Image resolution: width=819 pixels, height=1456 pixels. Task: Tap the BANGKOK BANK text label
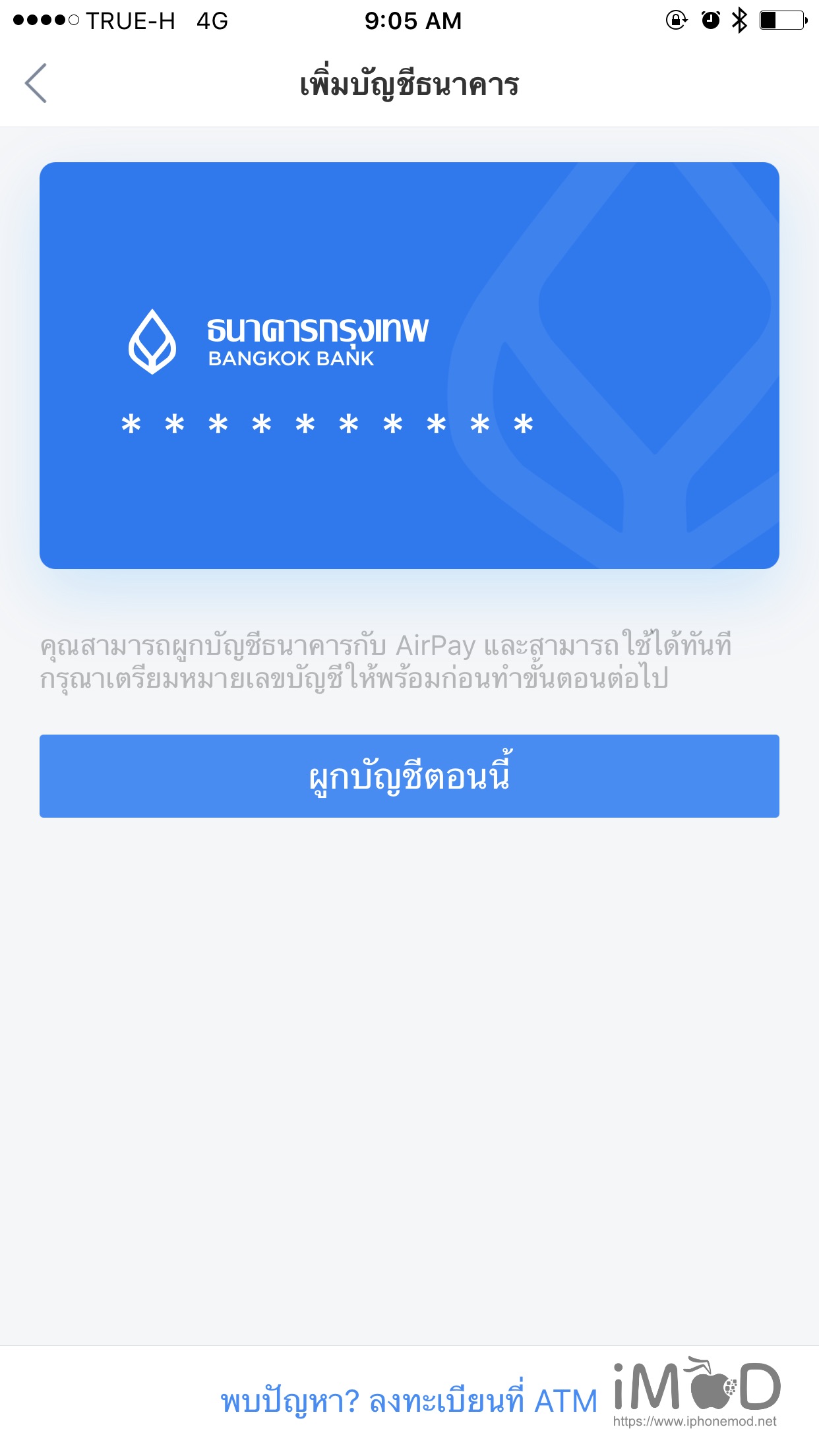click(x=292, y=358)
